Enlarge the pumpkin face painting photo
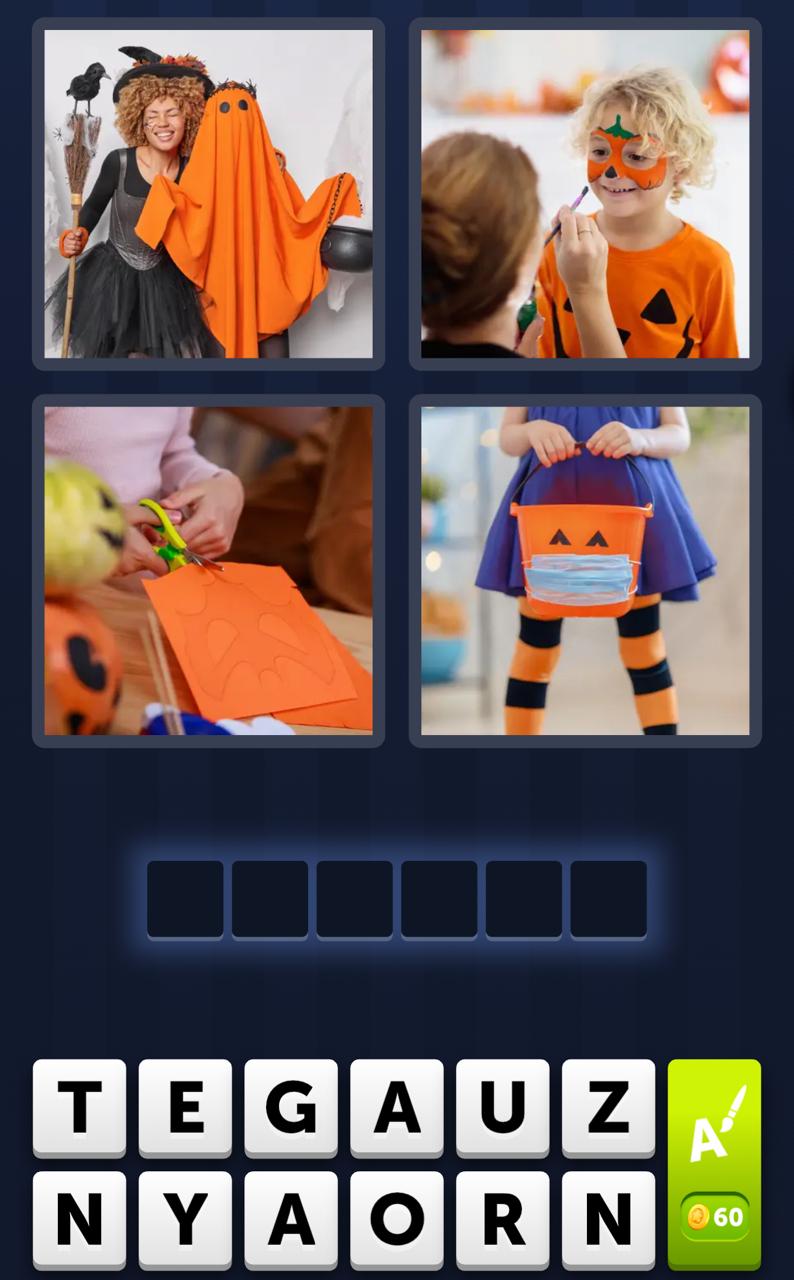This screenshot has height=1280, width=794. pos(585,194)
